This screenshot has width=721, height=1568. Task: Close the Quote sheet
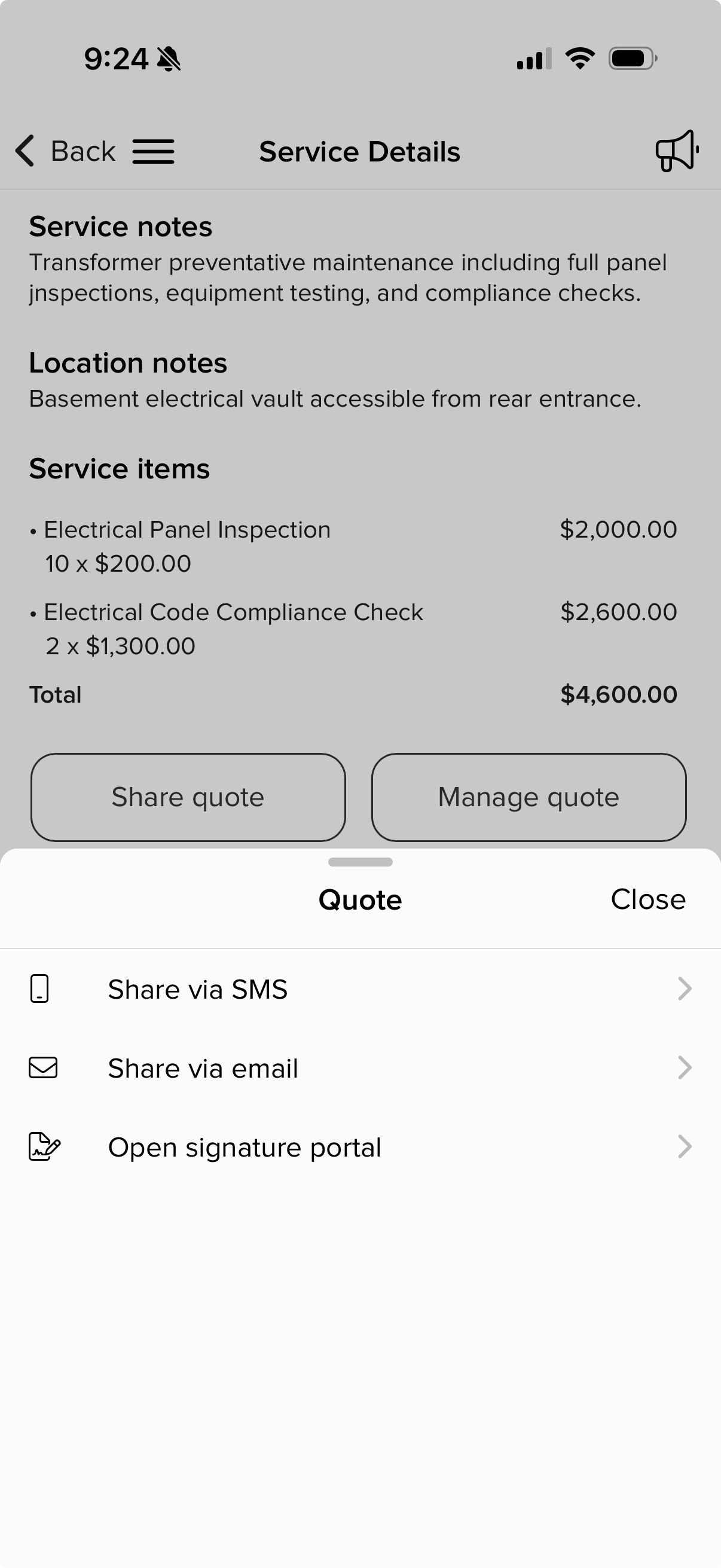pos(647,899)
